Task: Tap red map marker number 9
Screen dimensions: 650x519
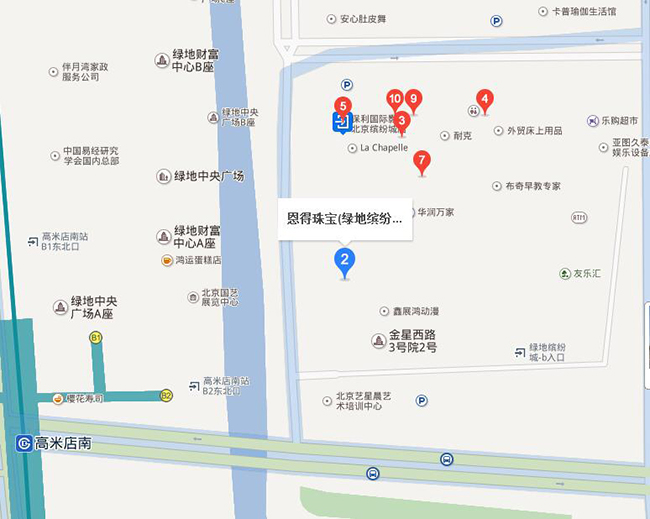Action: coord(413,99)
